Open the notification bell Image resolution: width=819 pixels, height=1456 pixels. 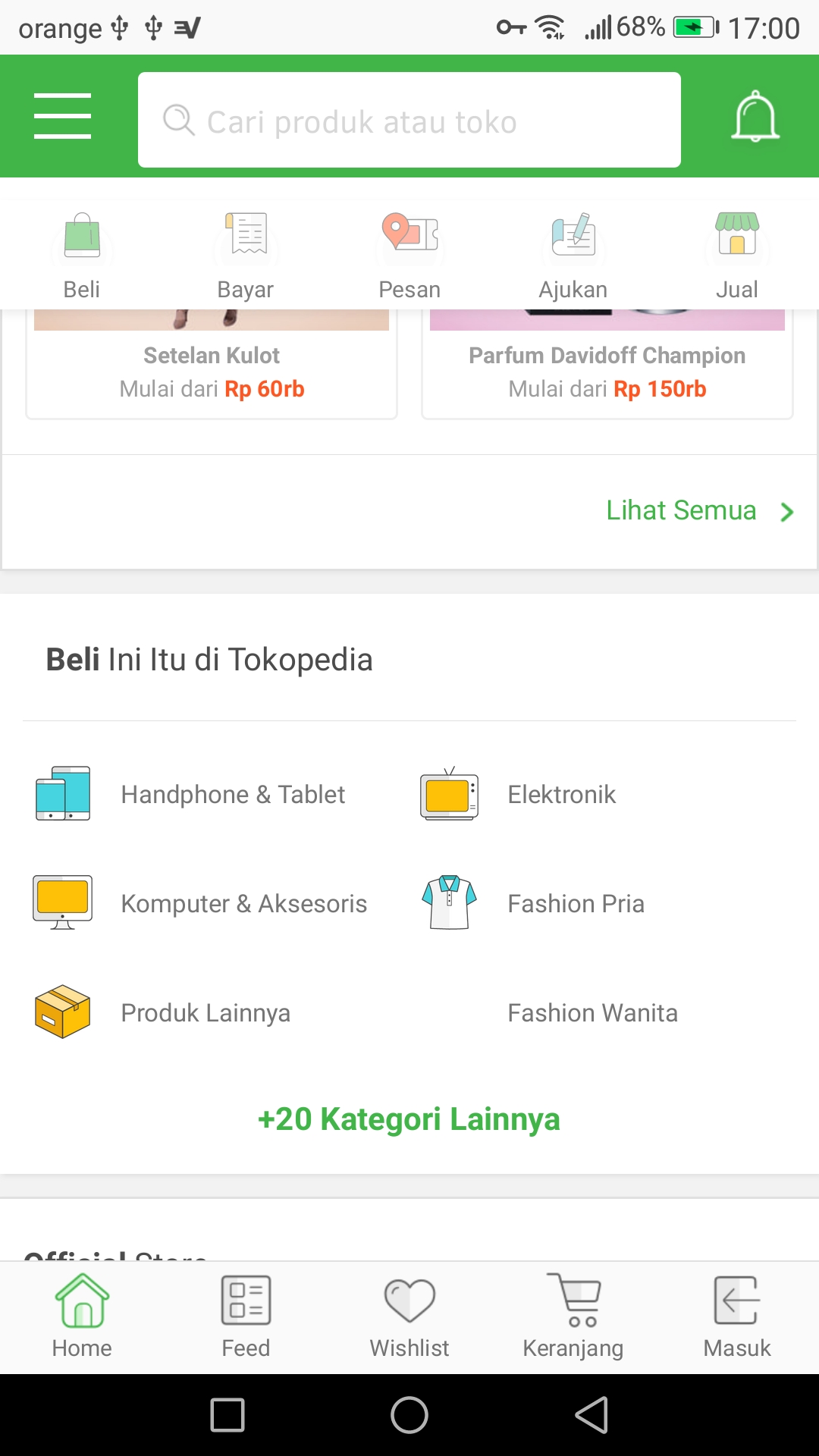tap(755, 118)
